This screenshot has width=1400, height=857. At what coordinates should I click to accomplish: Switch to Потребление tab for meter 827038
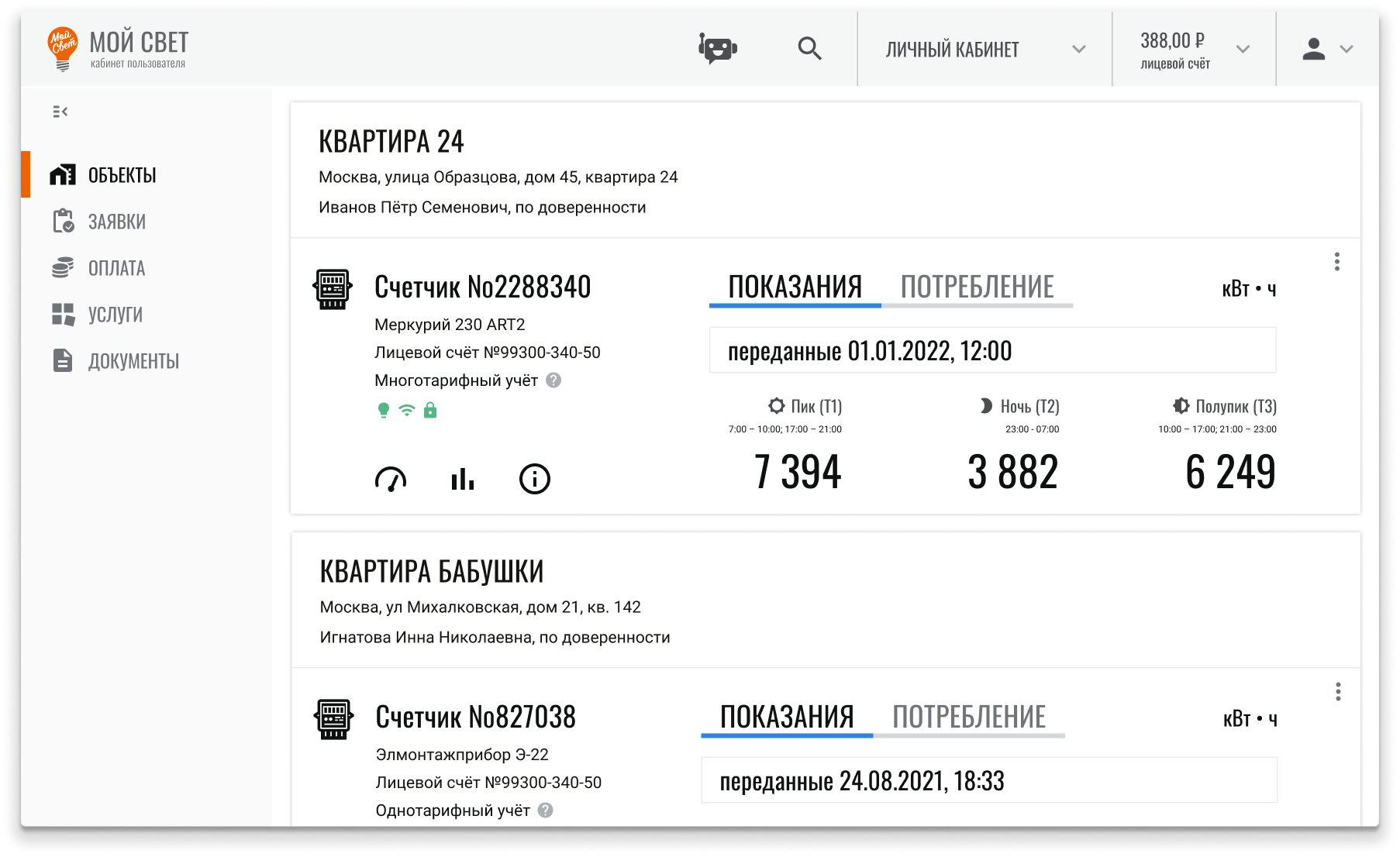pos(969,718)
